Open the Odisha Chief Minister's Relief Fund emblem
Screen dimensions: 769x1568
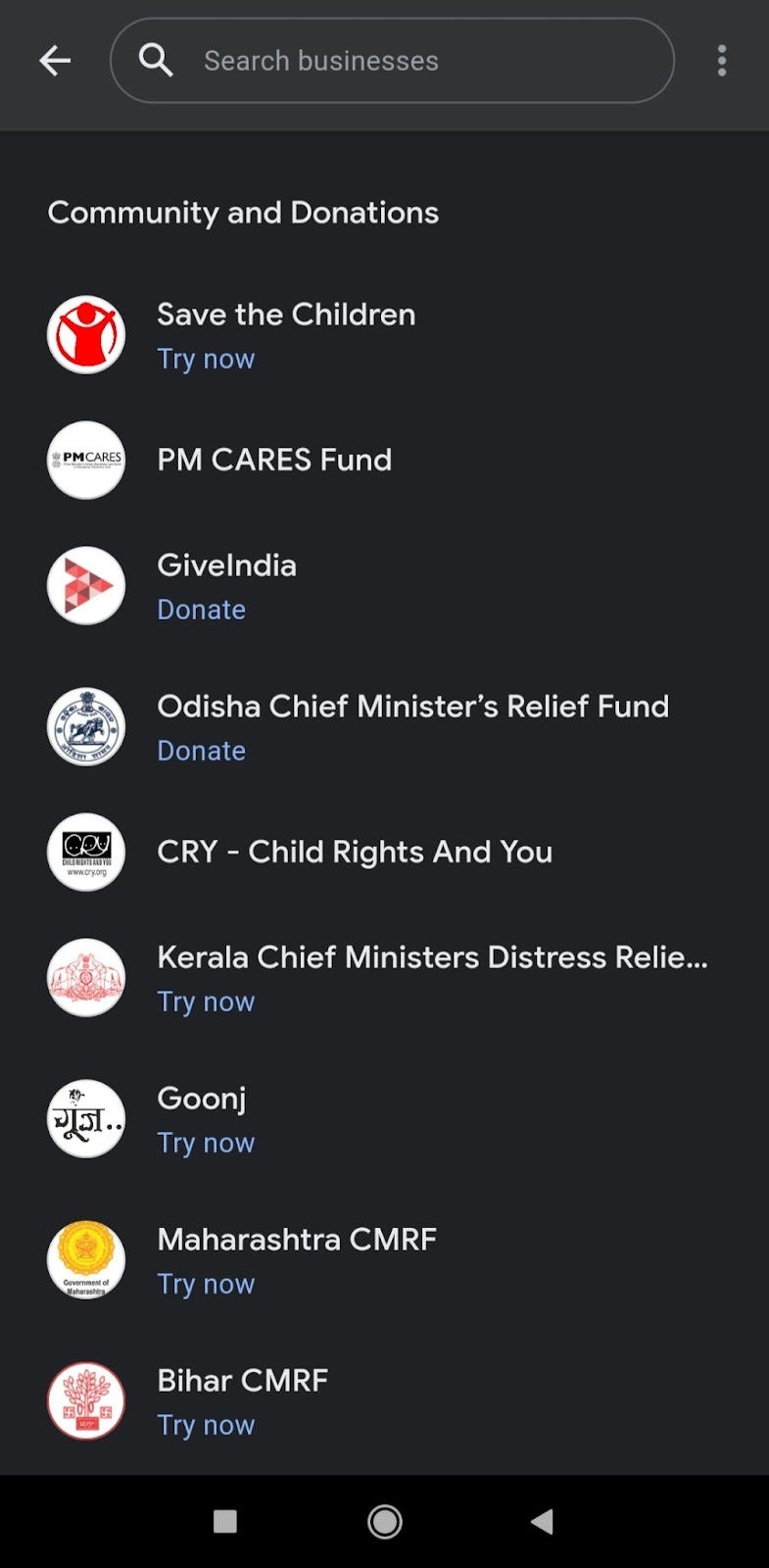coord(86,726)
